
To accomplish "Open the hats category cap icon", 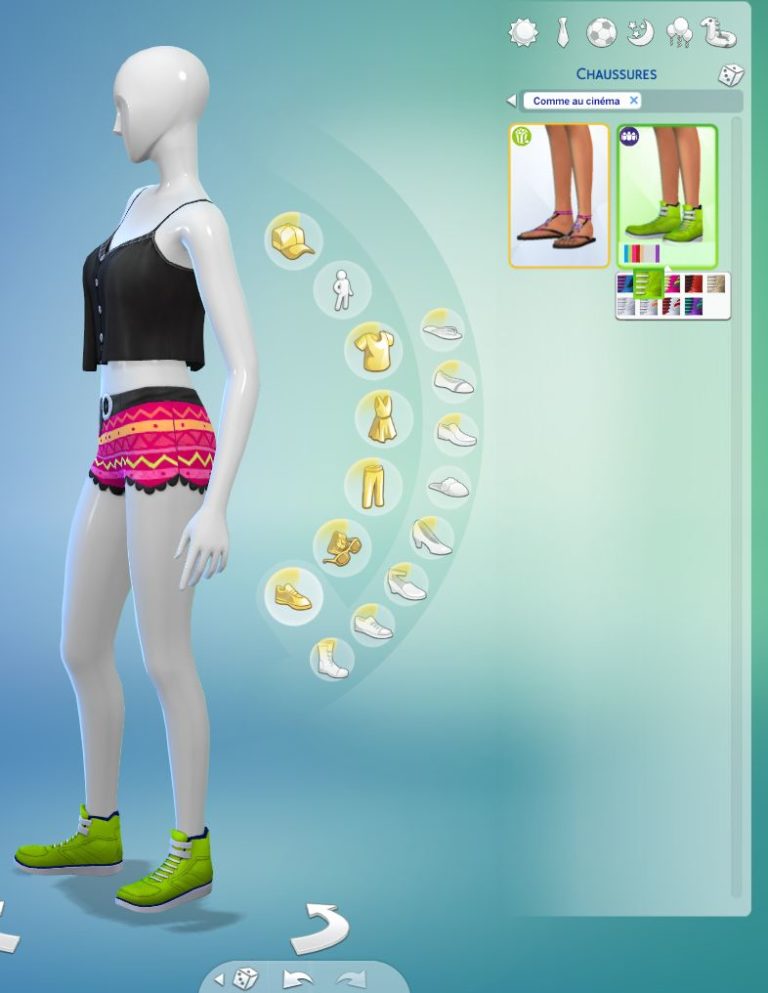I will (293, 241).
